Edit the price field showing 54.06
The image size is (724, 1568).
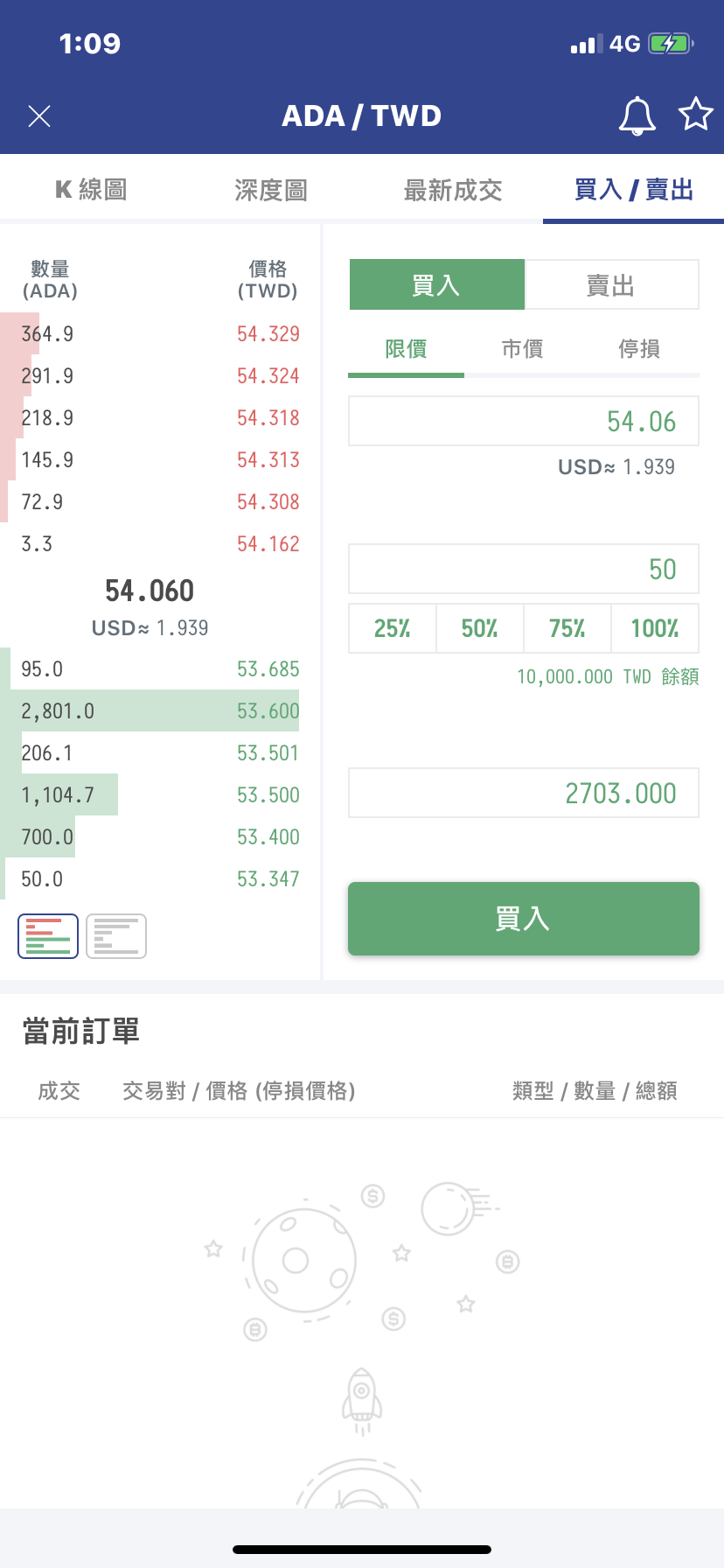(x=523, y=422)
